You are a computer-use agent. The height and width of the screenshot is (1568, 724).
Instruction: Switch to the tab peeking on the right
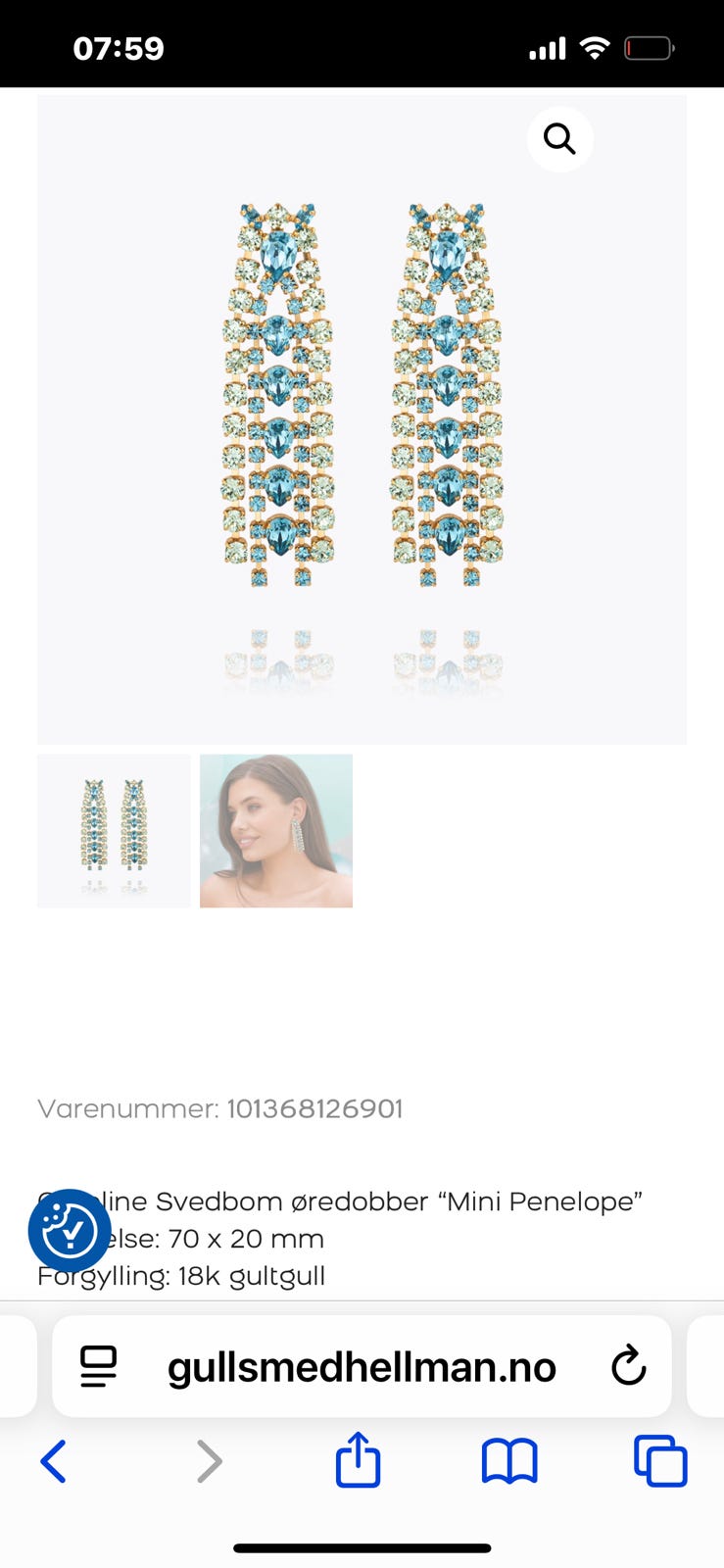point(708,1366)
